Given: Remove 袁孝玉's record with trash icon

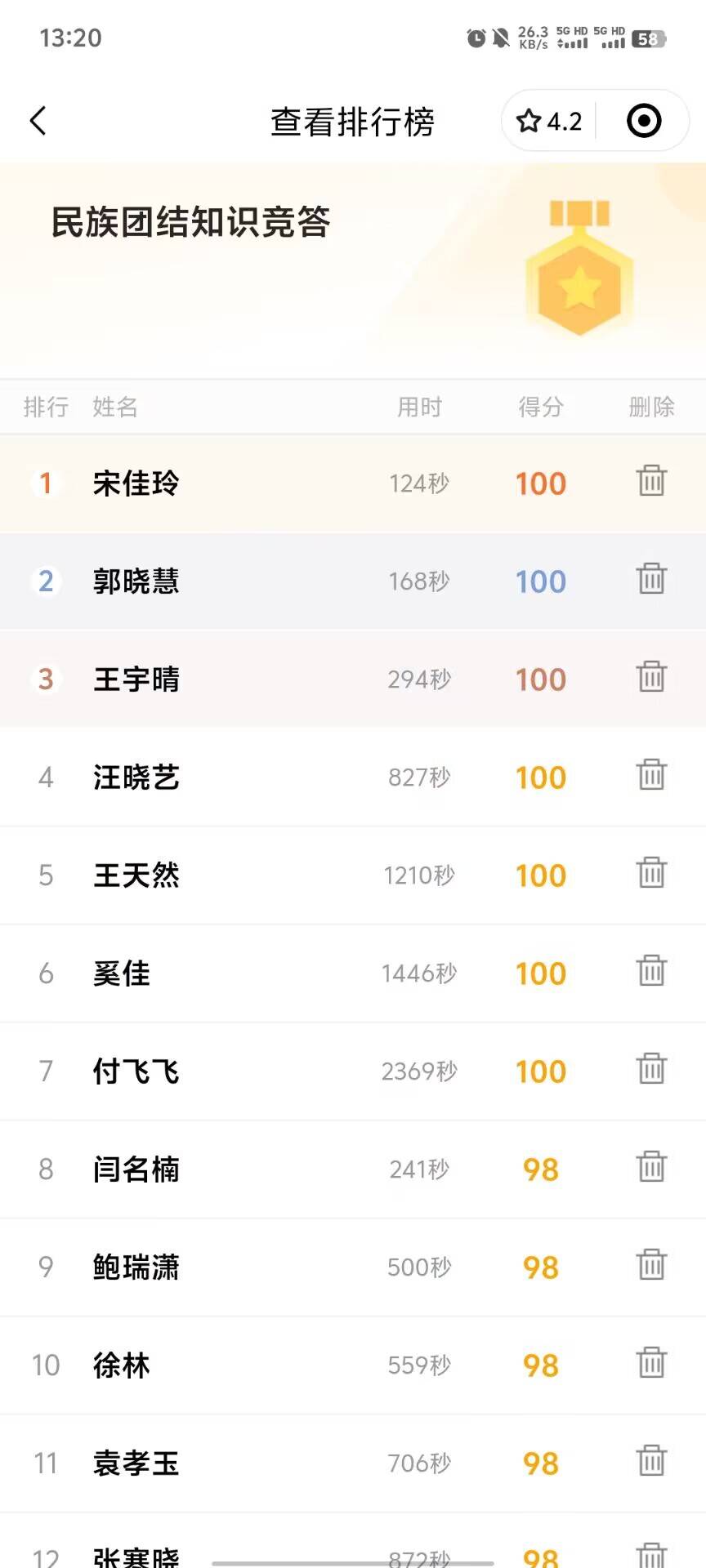Looking at the screenshot, I should point(651,1462).
